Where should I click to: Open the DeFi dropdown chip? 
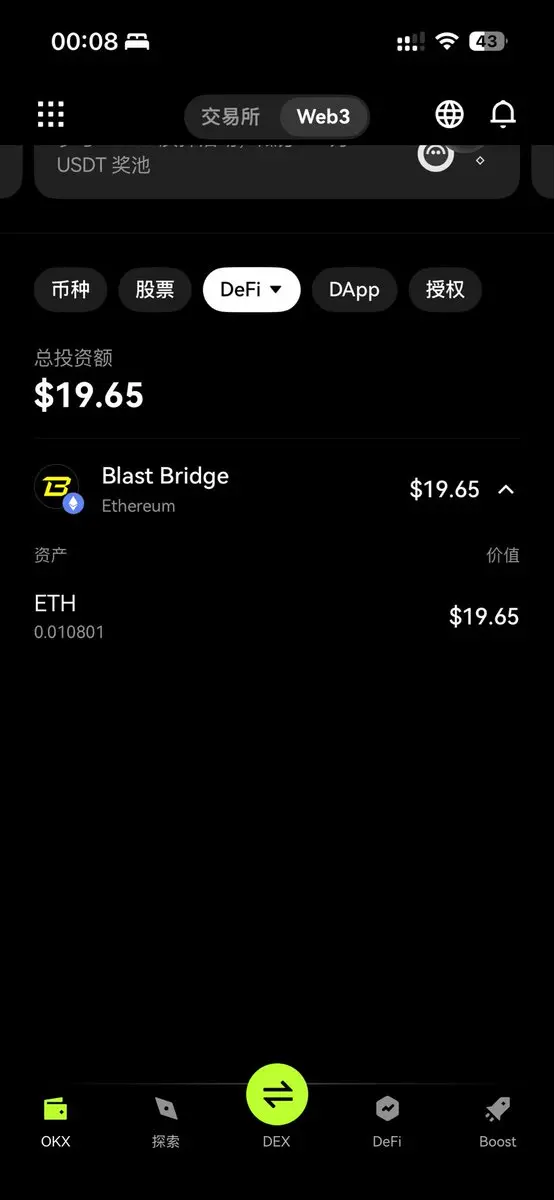252,290
